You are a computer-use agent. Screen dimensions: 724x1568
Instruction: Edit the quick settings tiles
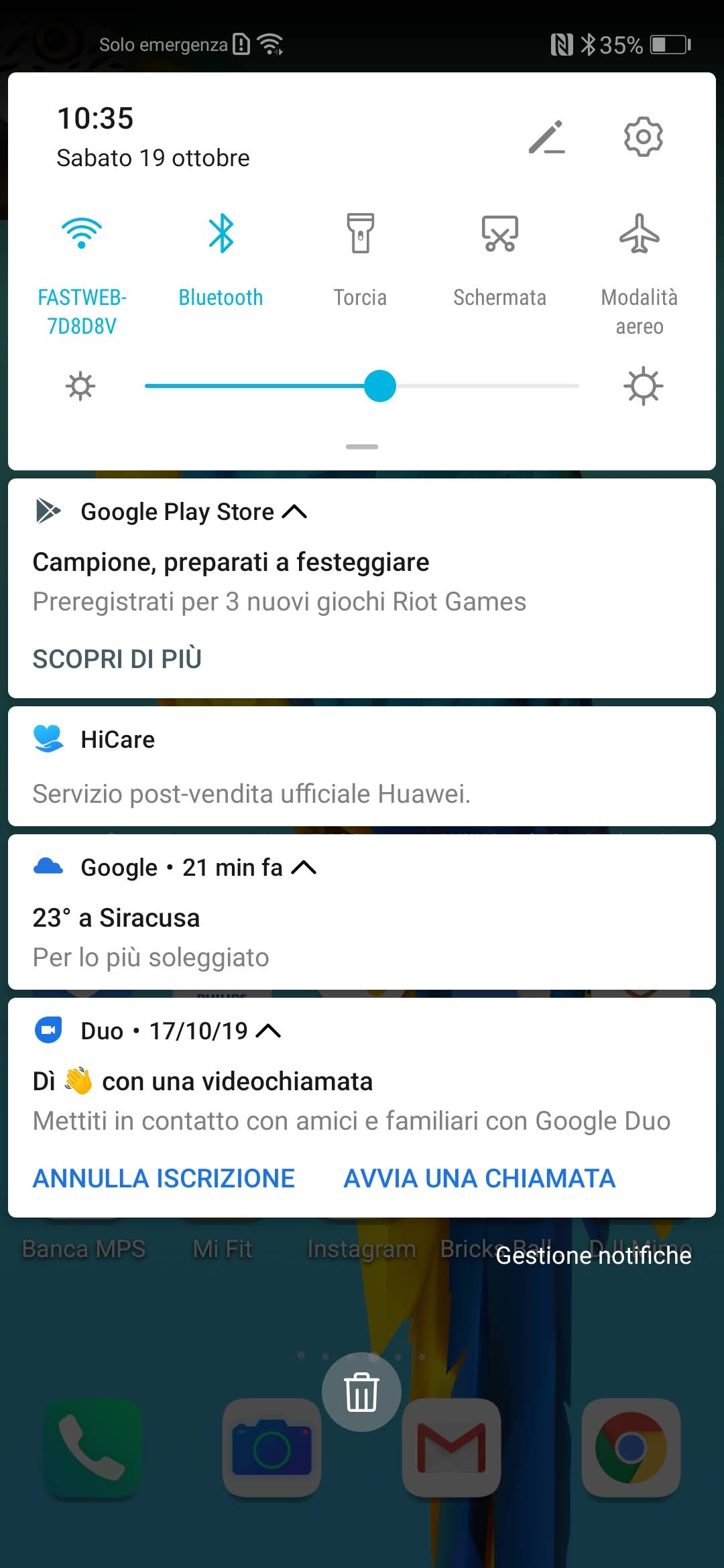(546, 137)
